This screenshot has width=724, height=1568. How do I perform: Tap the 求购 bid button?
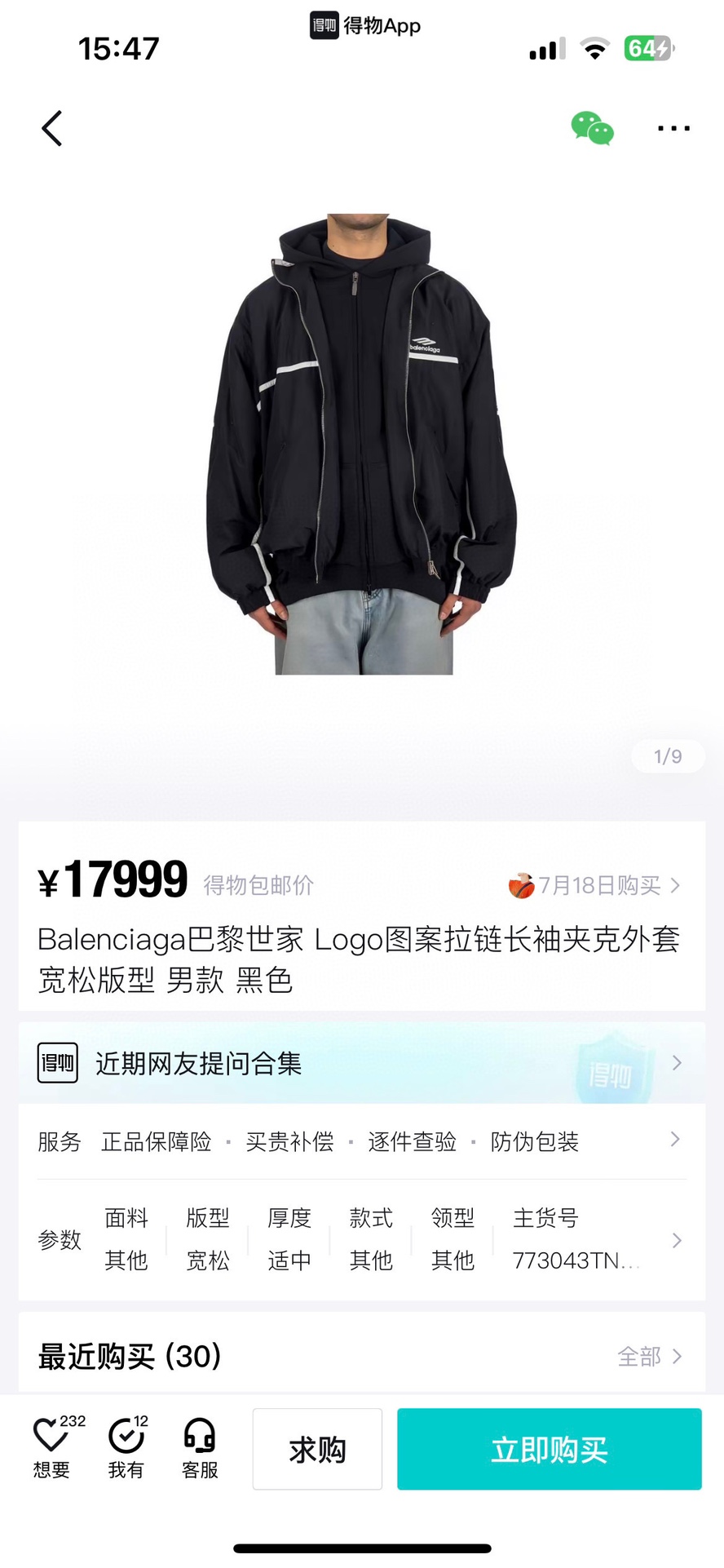pos(317,1450)
